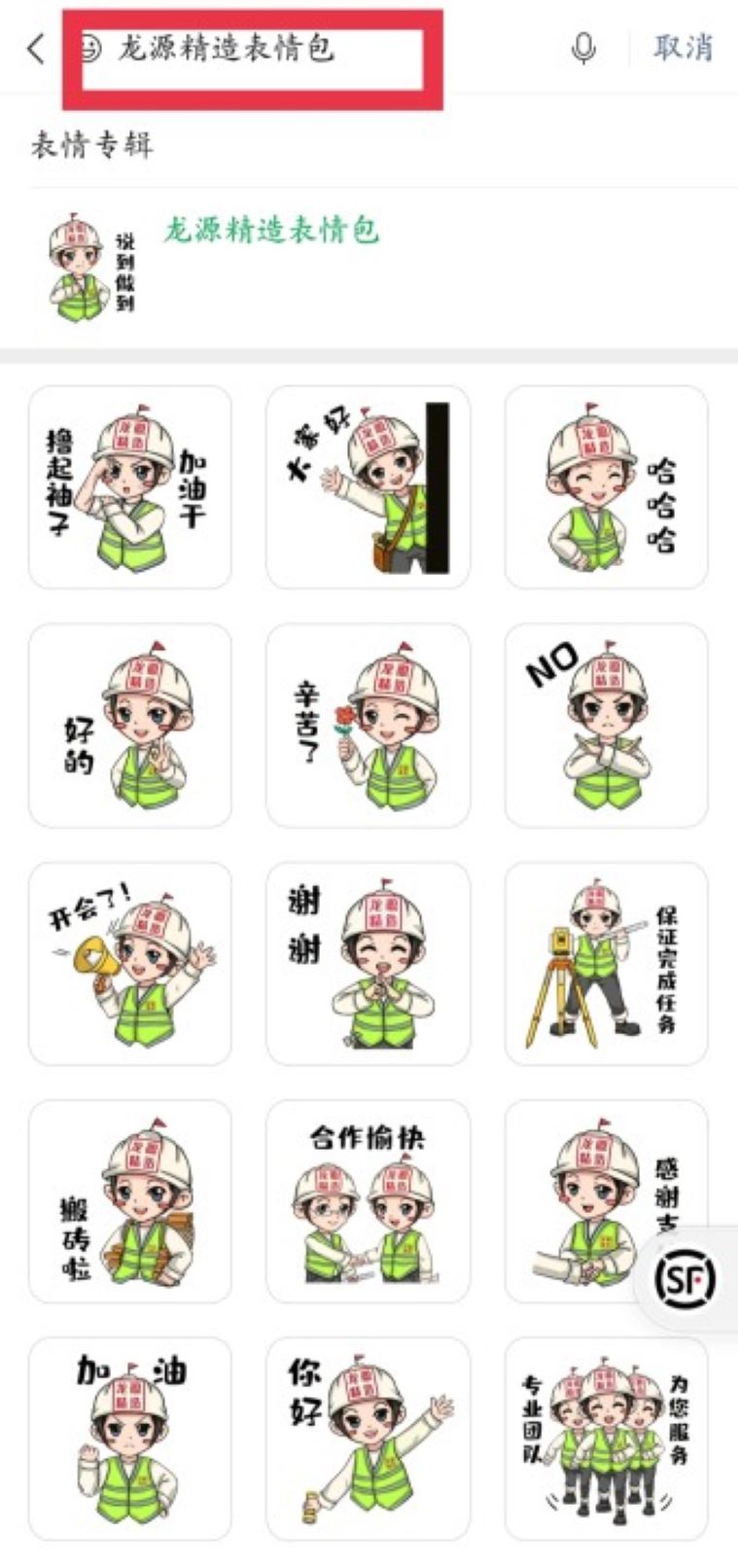The width and height of the screenshot is (738, 1568).
Task: Tap the search field with 龙源精造表情包
Action: pos(253,49)
